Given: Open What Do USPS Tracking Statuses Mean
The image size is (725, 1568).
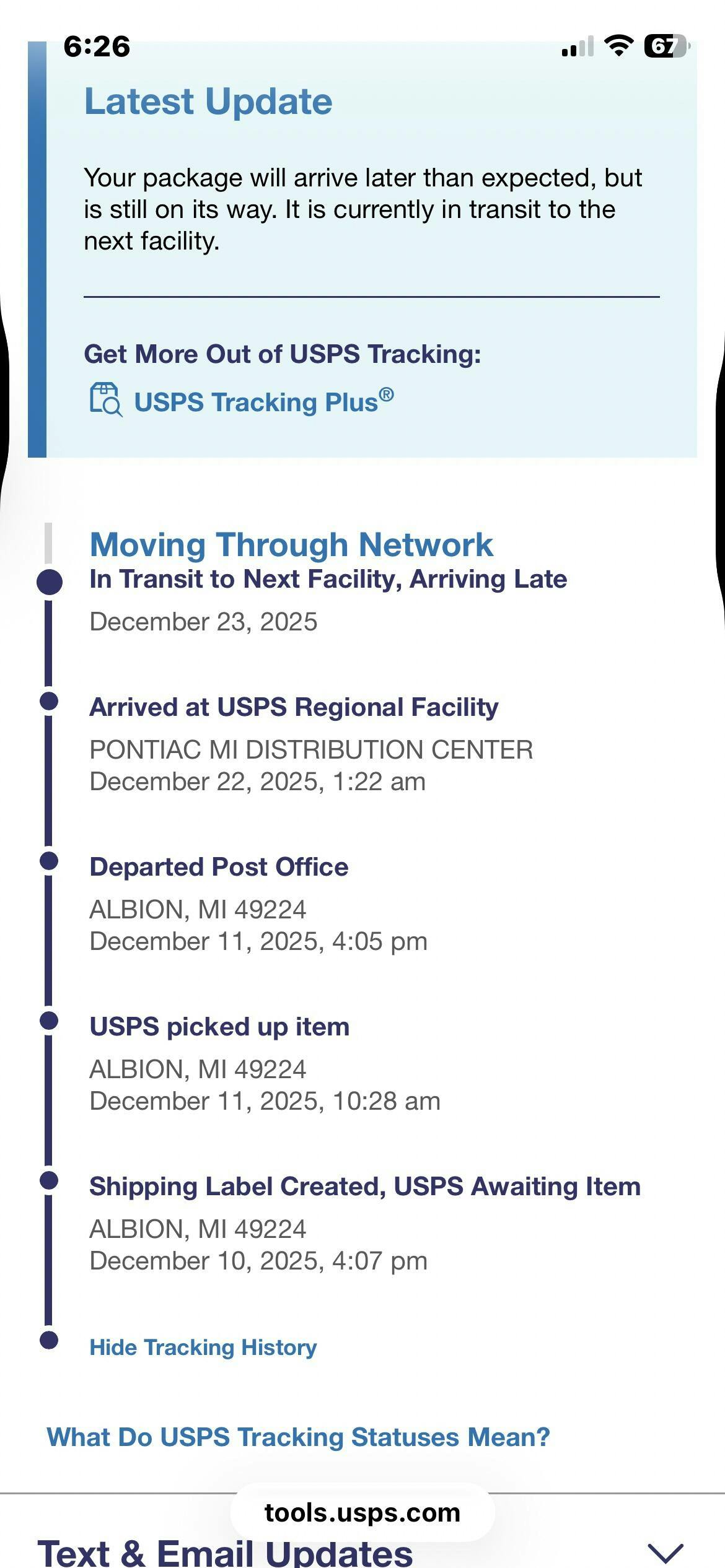Looking at the screenshot, I should coord(298,1437).
